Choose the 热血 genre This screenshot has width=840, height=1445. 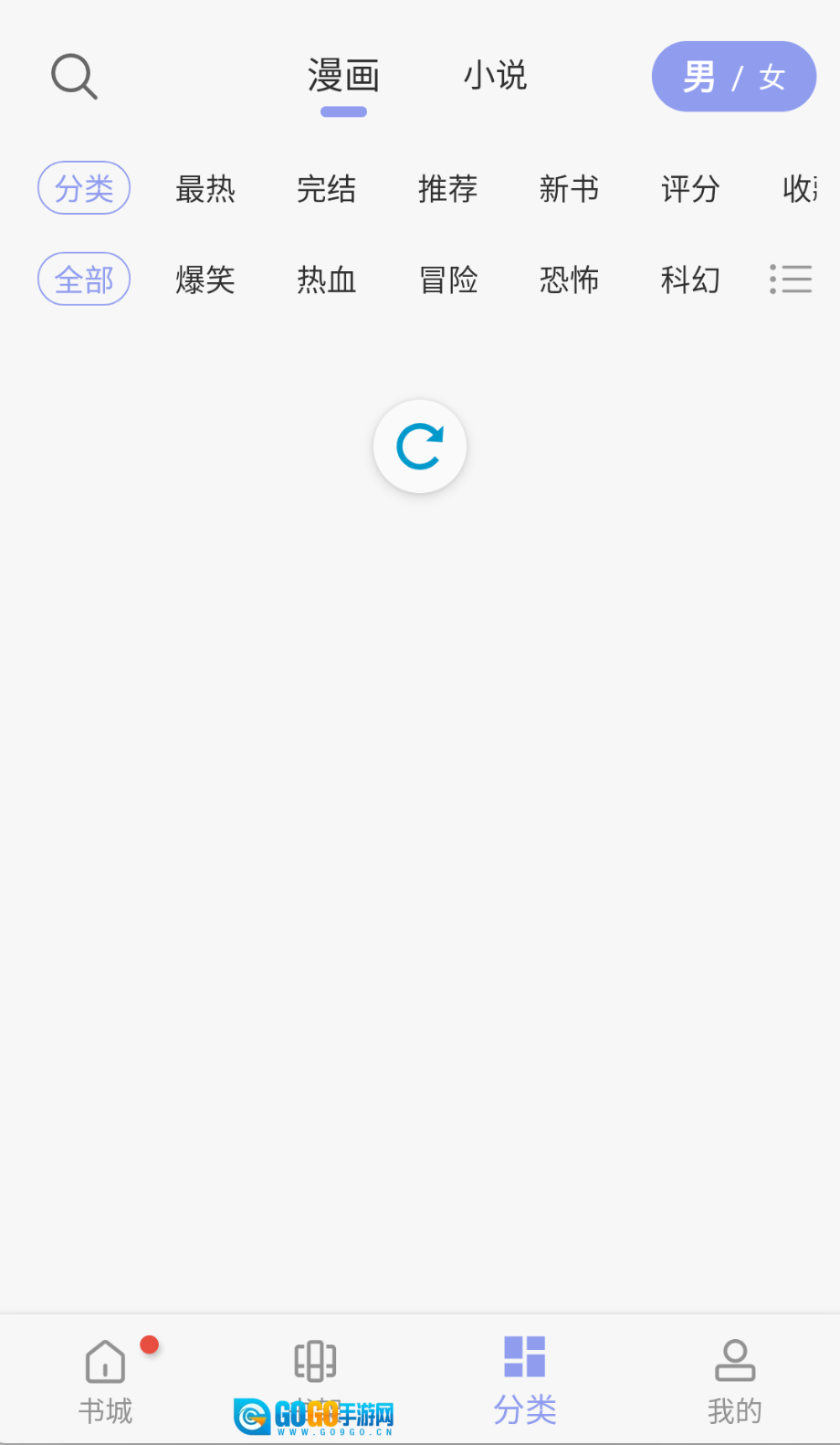pyautogui.click(x=326, y=280)
